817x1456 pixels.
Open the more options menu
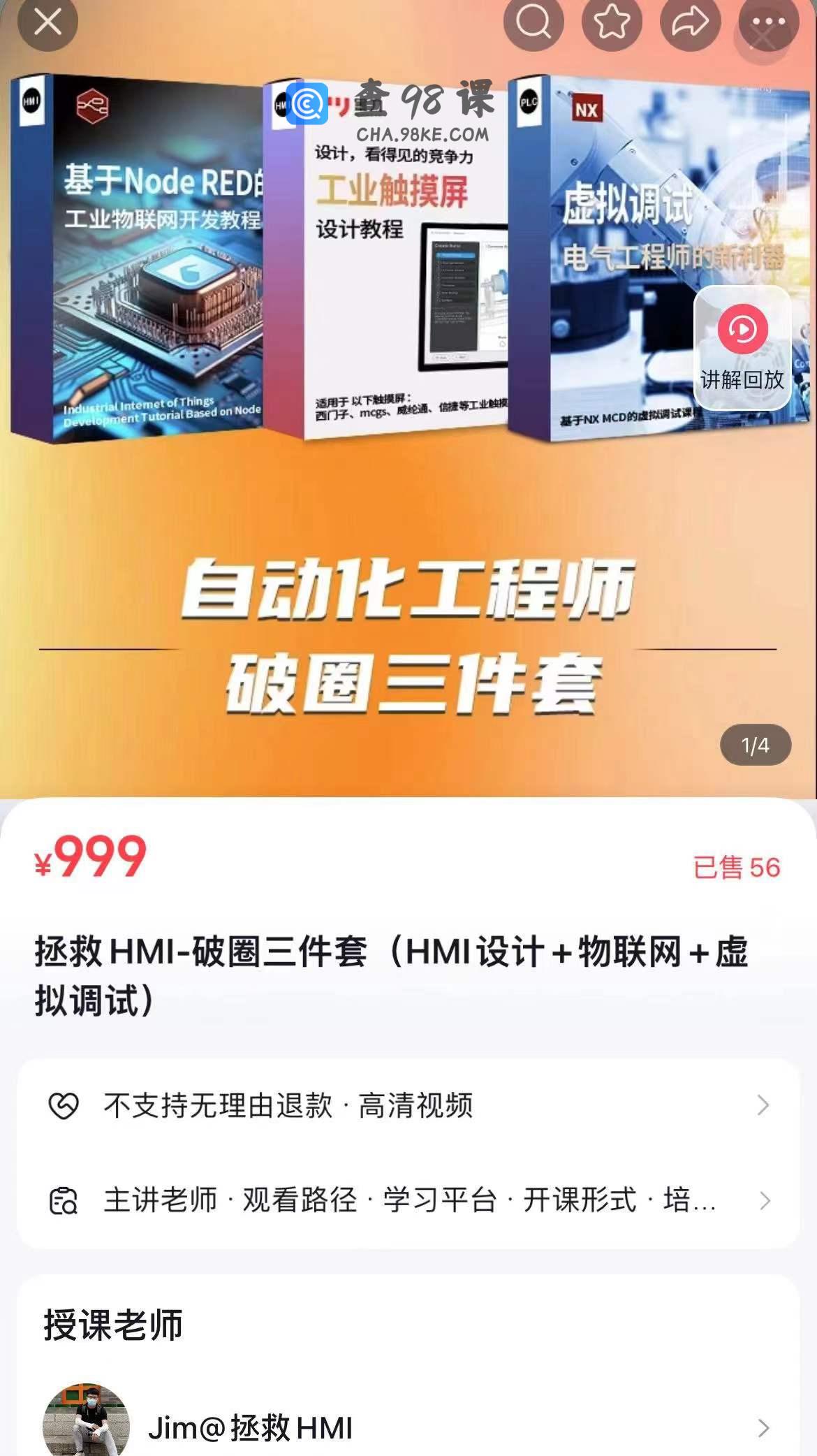768,23
